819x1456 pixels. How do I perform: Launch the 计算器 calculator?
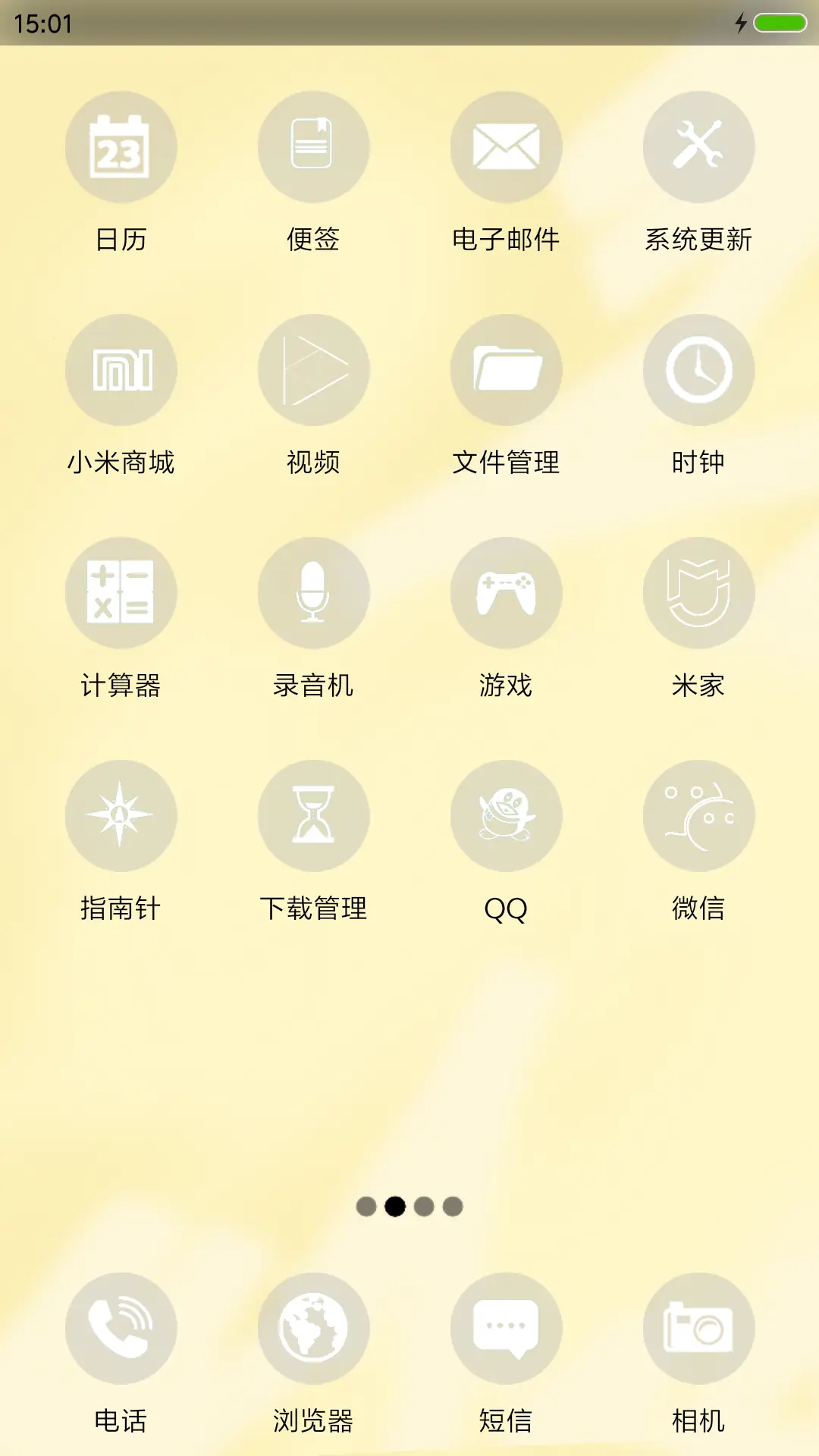[121, 592]
